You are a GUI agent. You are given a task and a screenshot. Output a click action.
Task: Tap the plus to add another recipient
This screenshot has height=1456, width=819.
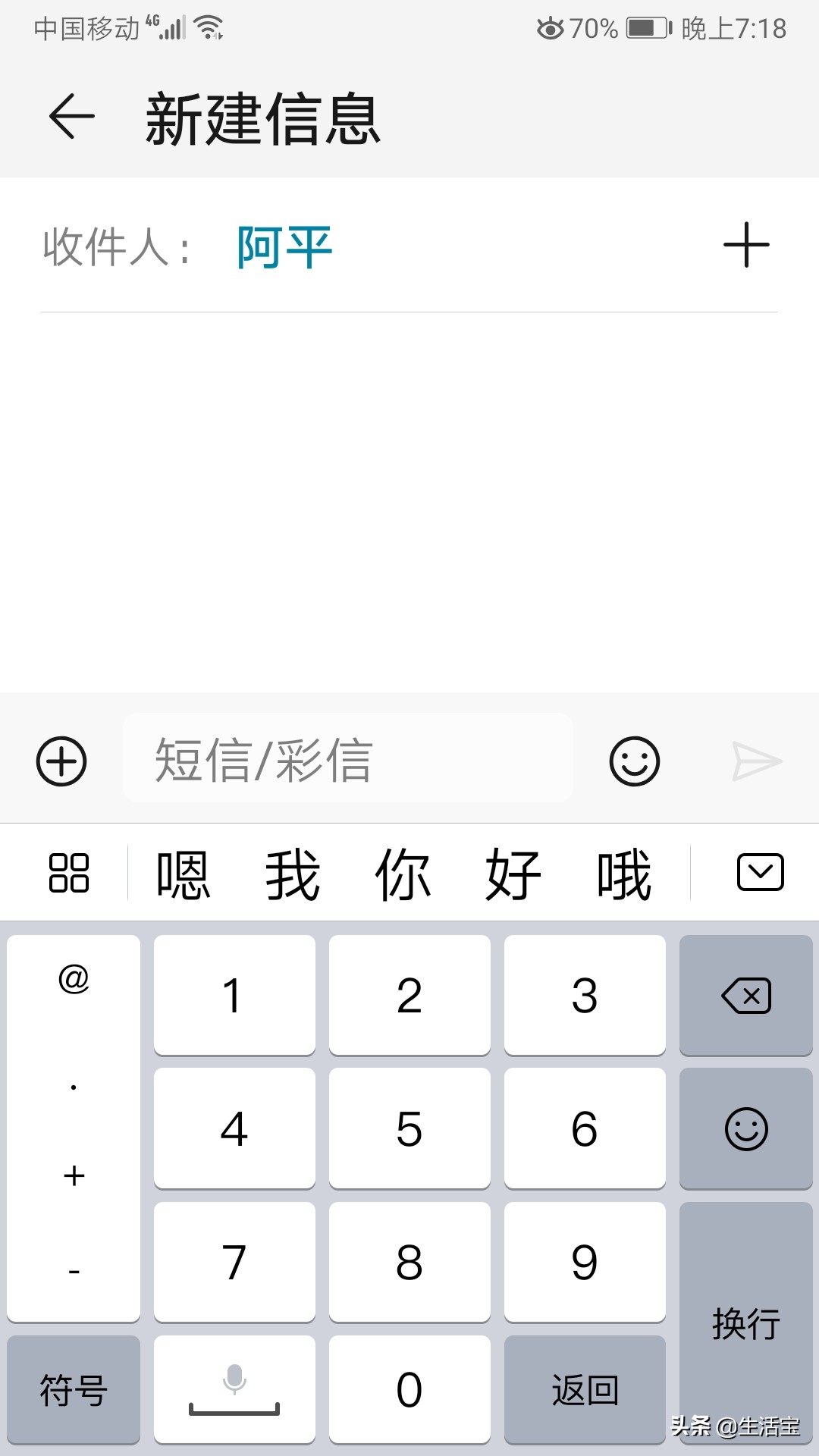point(746,245)
